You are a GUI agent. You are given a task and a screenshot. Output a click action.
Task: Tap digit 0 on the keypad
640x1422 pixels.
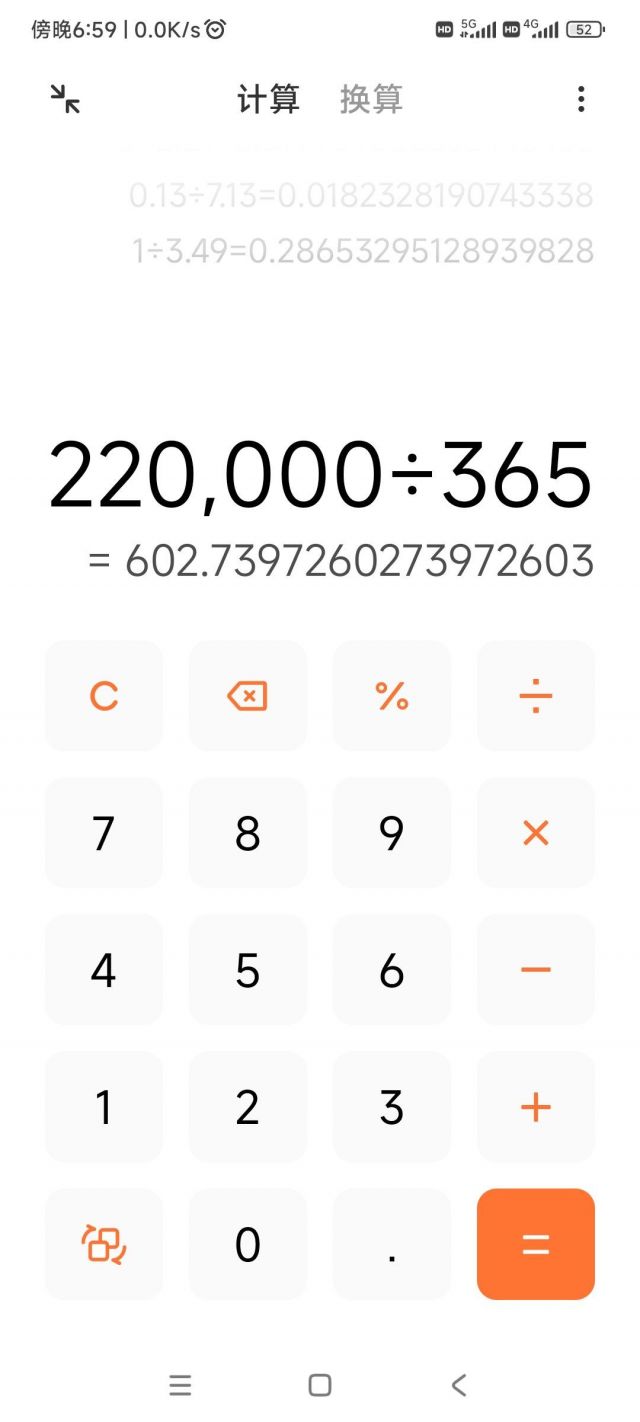tap(248, 1244)
